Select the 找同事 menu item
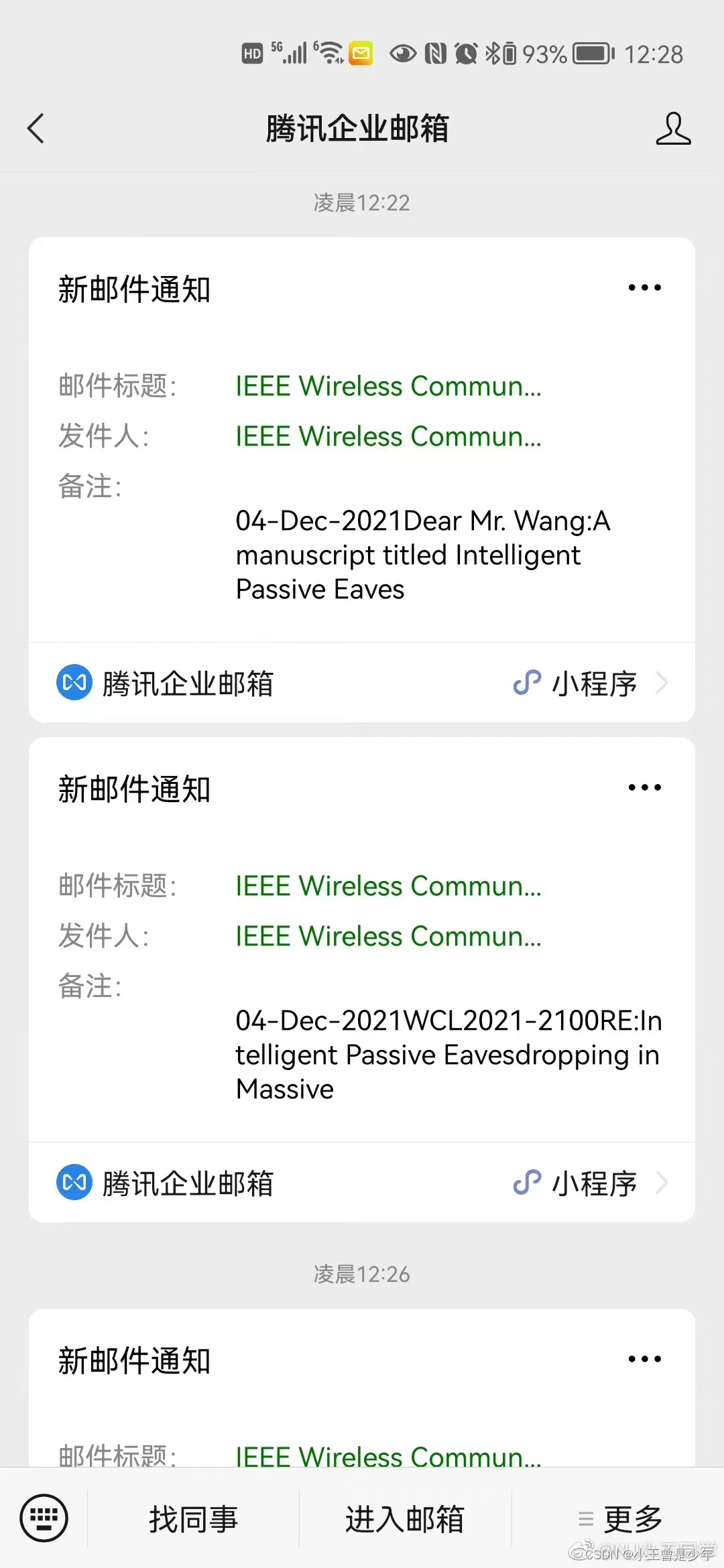The width and height of the screenshot is (724, 1568). pyautogui.click(x=193, y=1518)
